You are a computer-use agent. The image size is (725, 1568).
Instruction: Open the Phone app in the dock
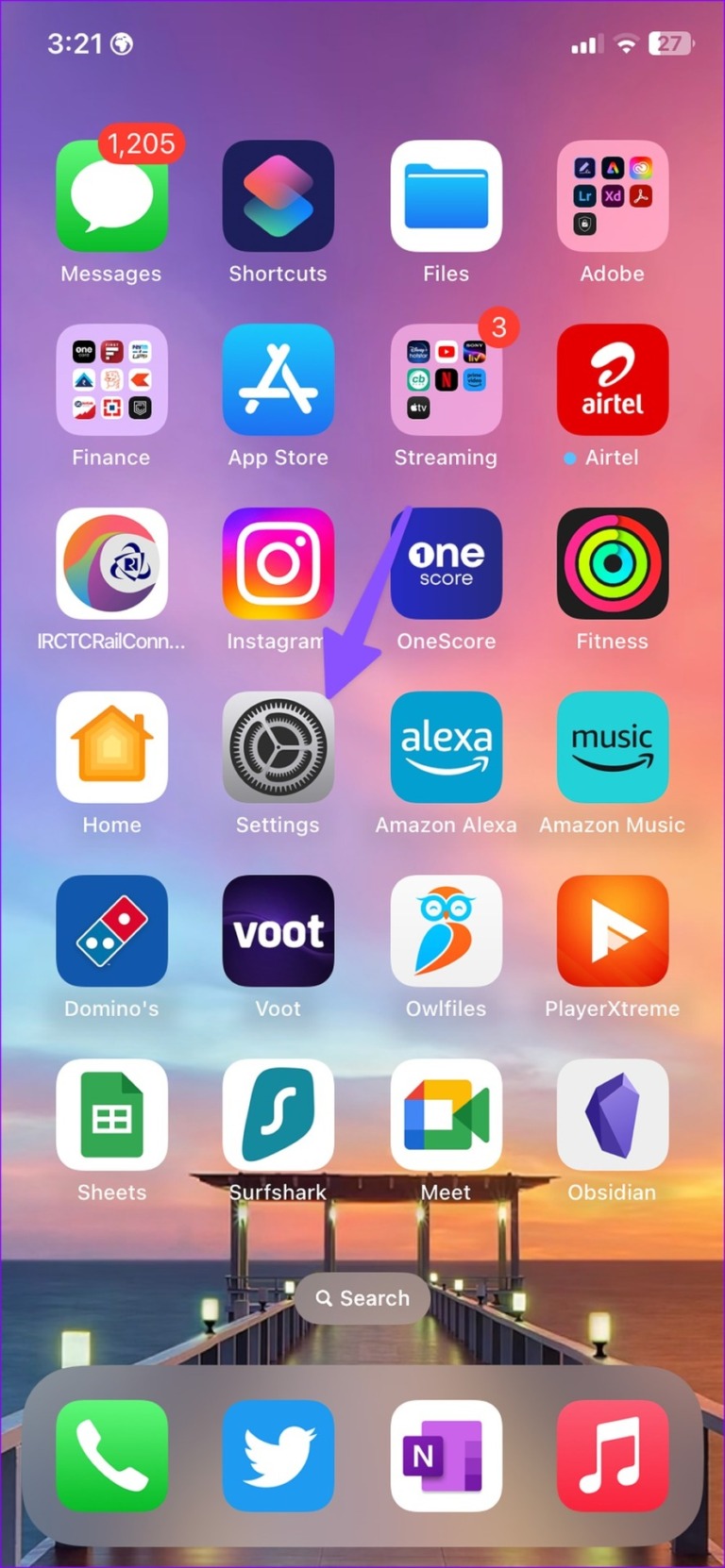click(x=111, y=1456)
